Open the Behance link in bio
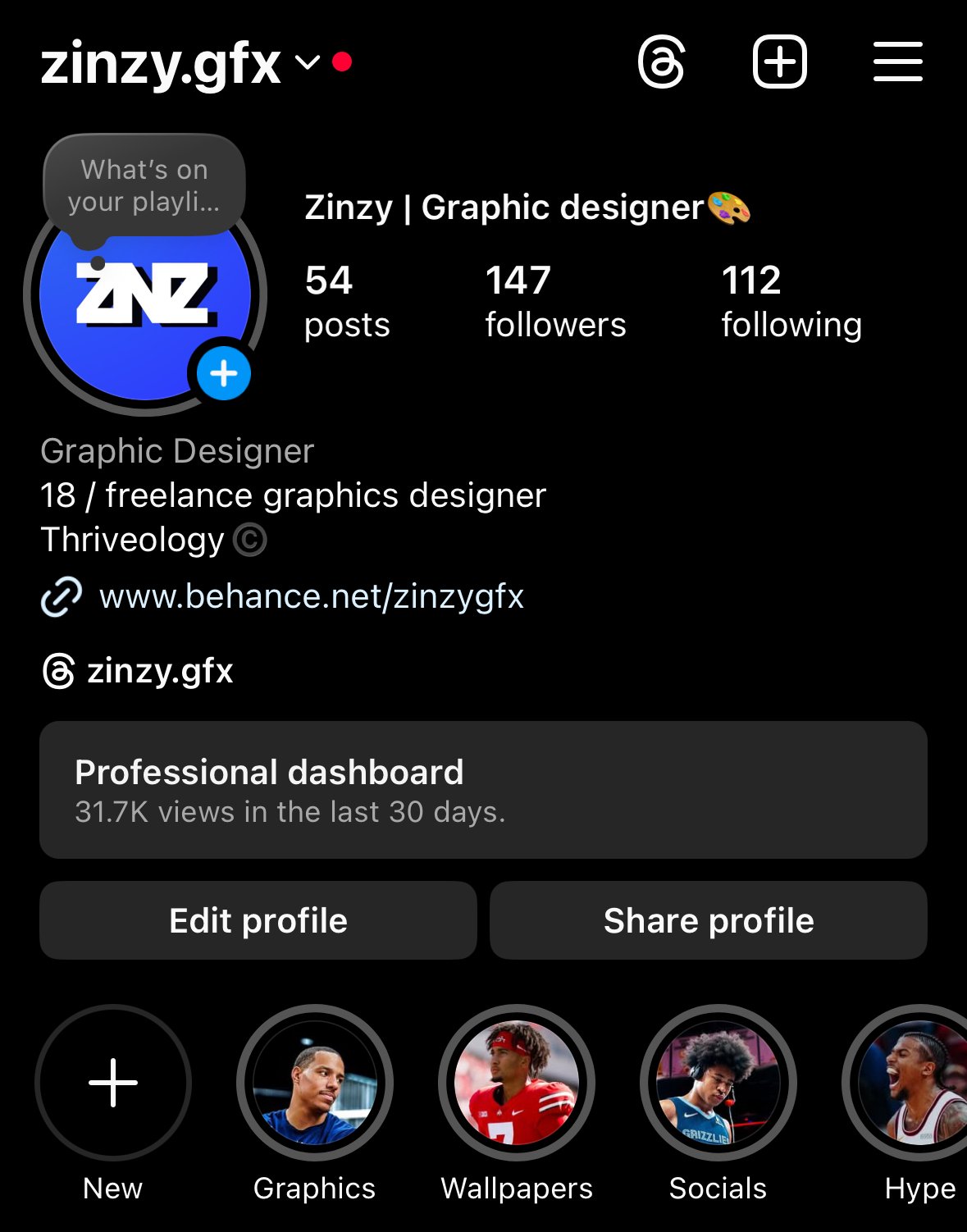This screenshot has height=1232, width=967. pos(310,596)
